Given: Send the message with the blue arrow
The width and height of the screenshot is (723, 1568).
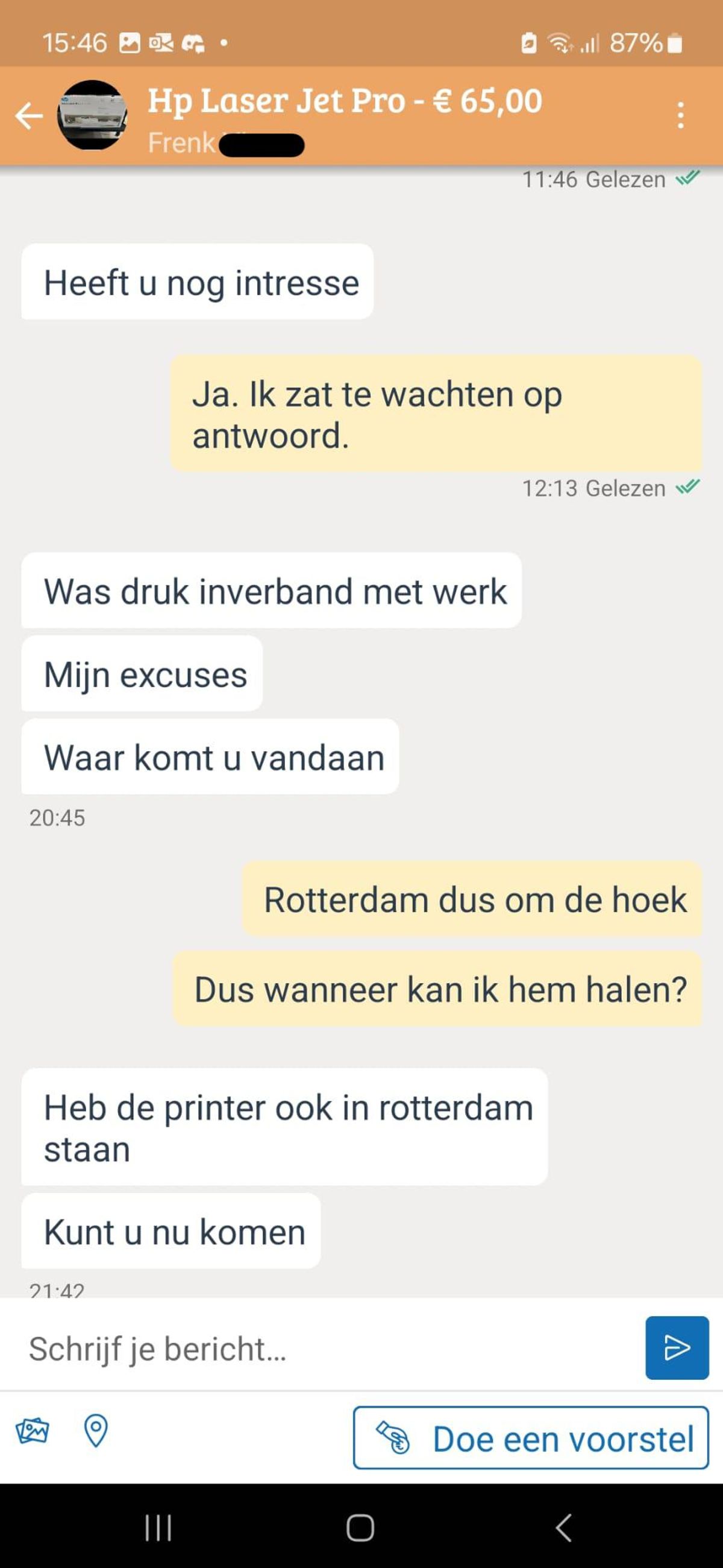Looking at the screenshot, I should tap(677, 1347).
